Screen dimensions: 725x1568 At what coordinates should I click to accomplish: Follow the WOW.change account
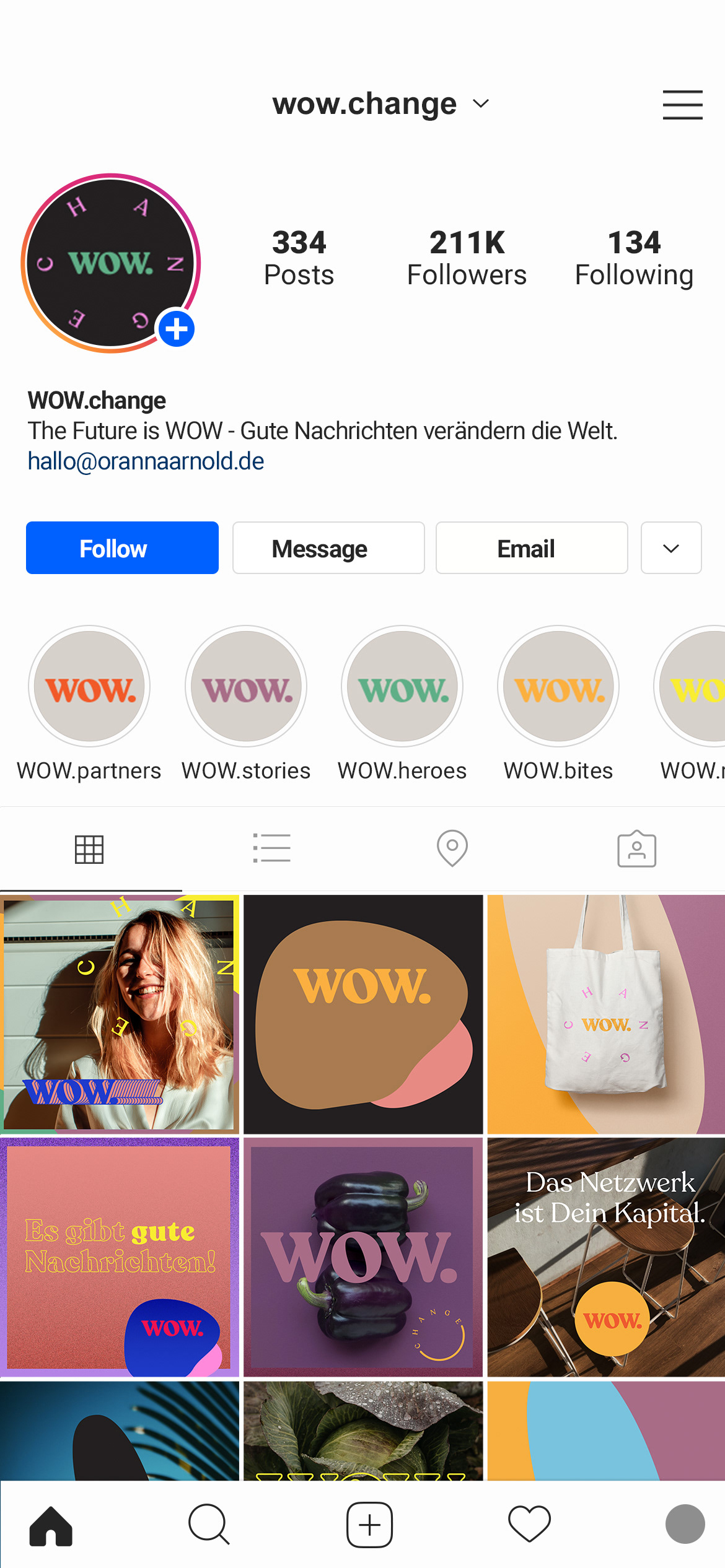point(122,548)
